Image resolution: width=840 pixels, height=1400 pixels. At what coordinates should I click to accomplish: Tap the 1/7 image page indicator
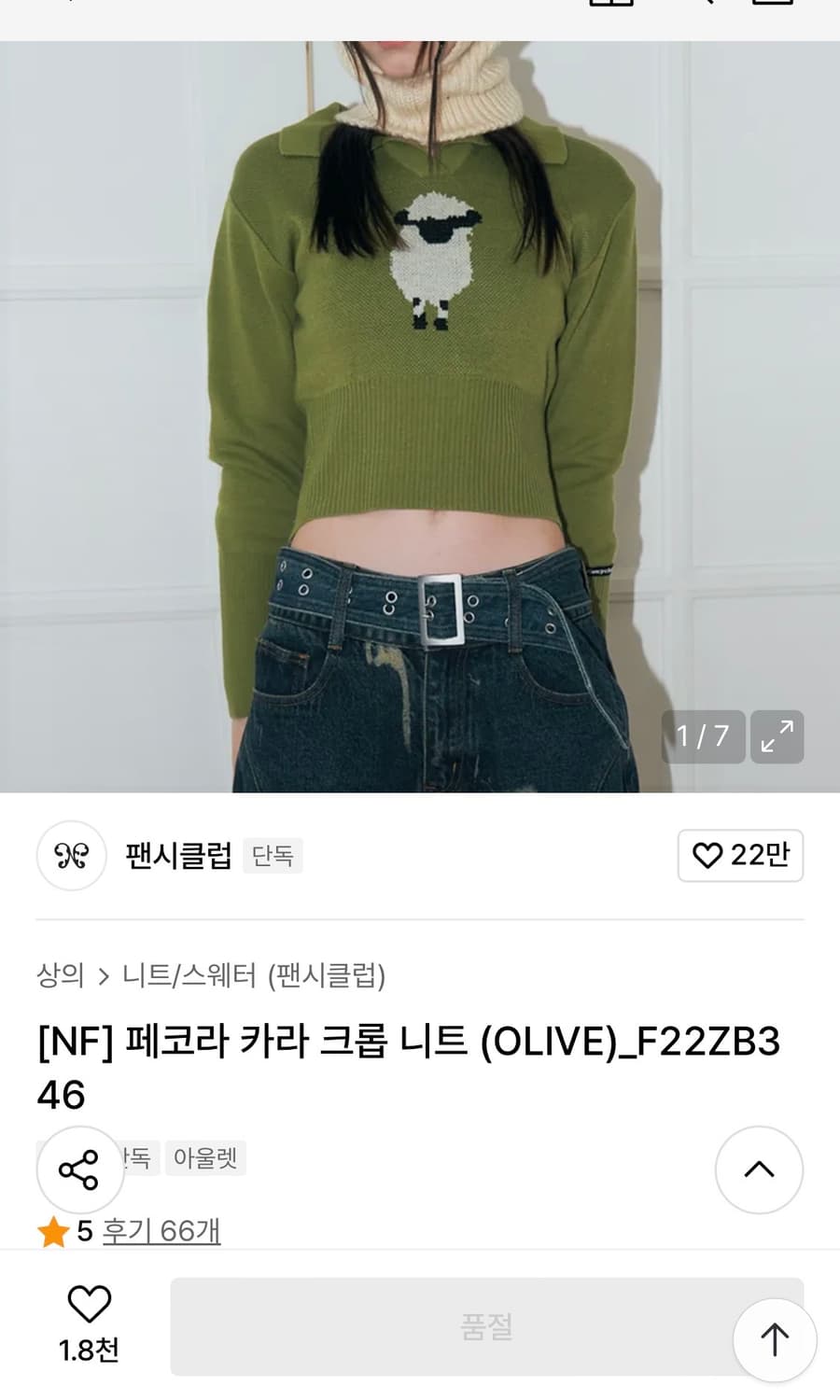703,736
